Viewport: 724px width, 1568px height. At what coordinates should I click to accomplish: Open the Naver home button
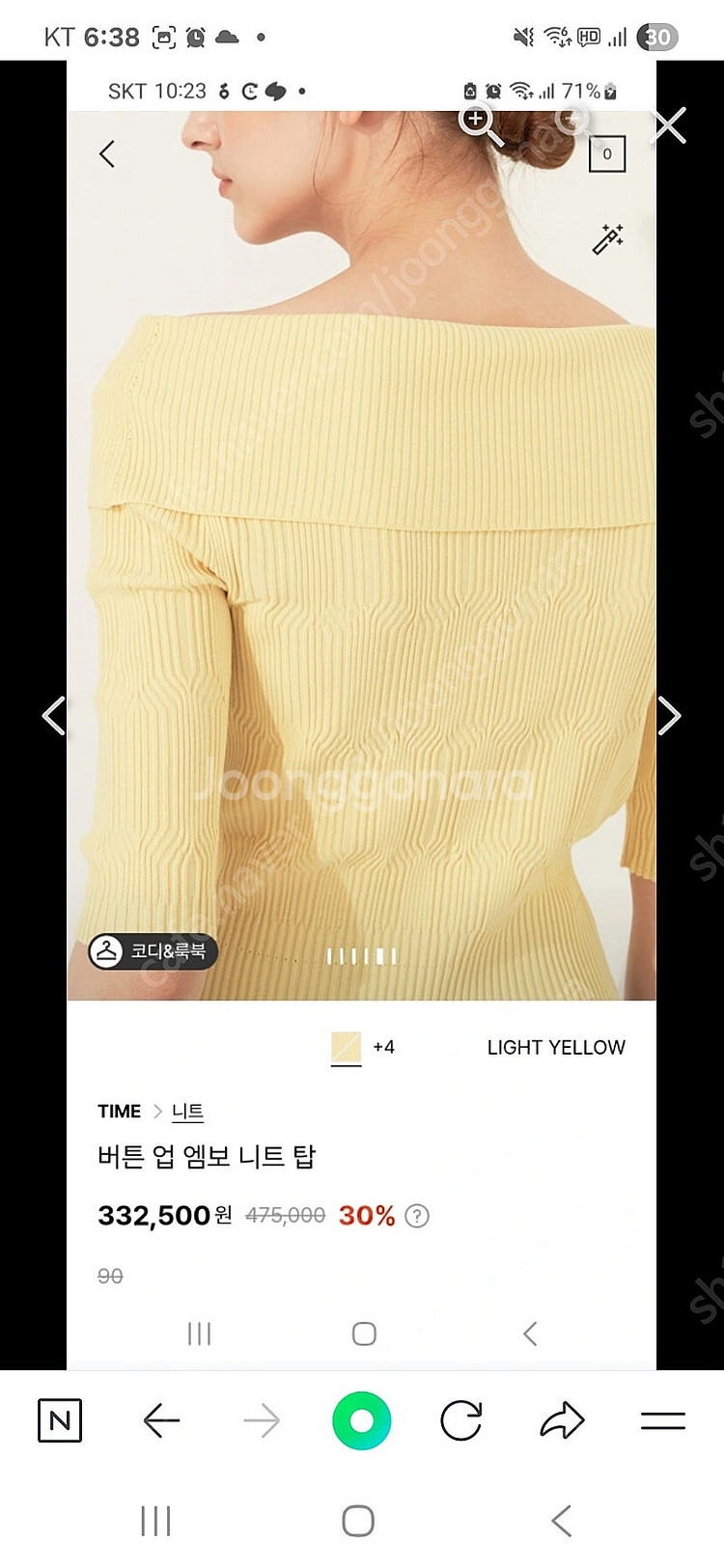(60, 1420)
